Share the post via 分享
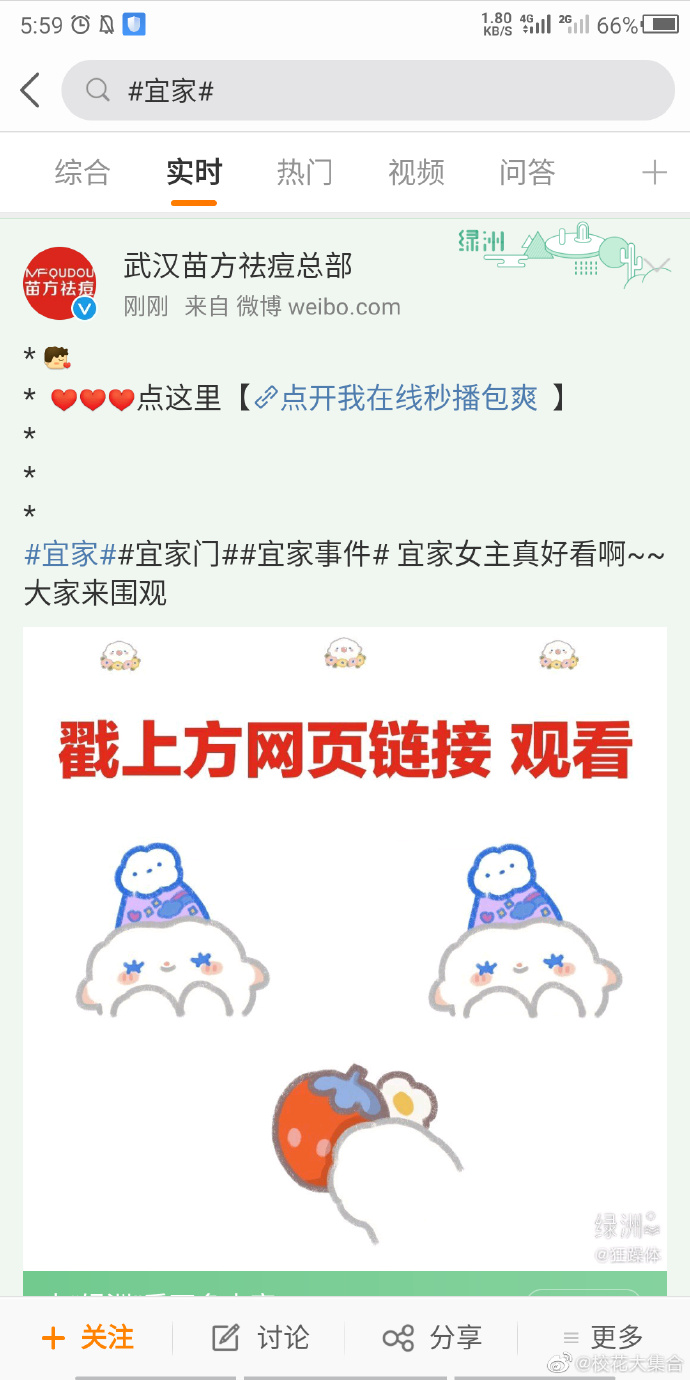Image resolution: width=690 pixels, height=1380 pixels. click(432, 1337)
